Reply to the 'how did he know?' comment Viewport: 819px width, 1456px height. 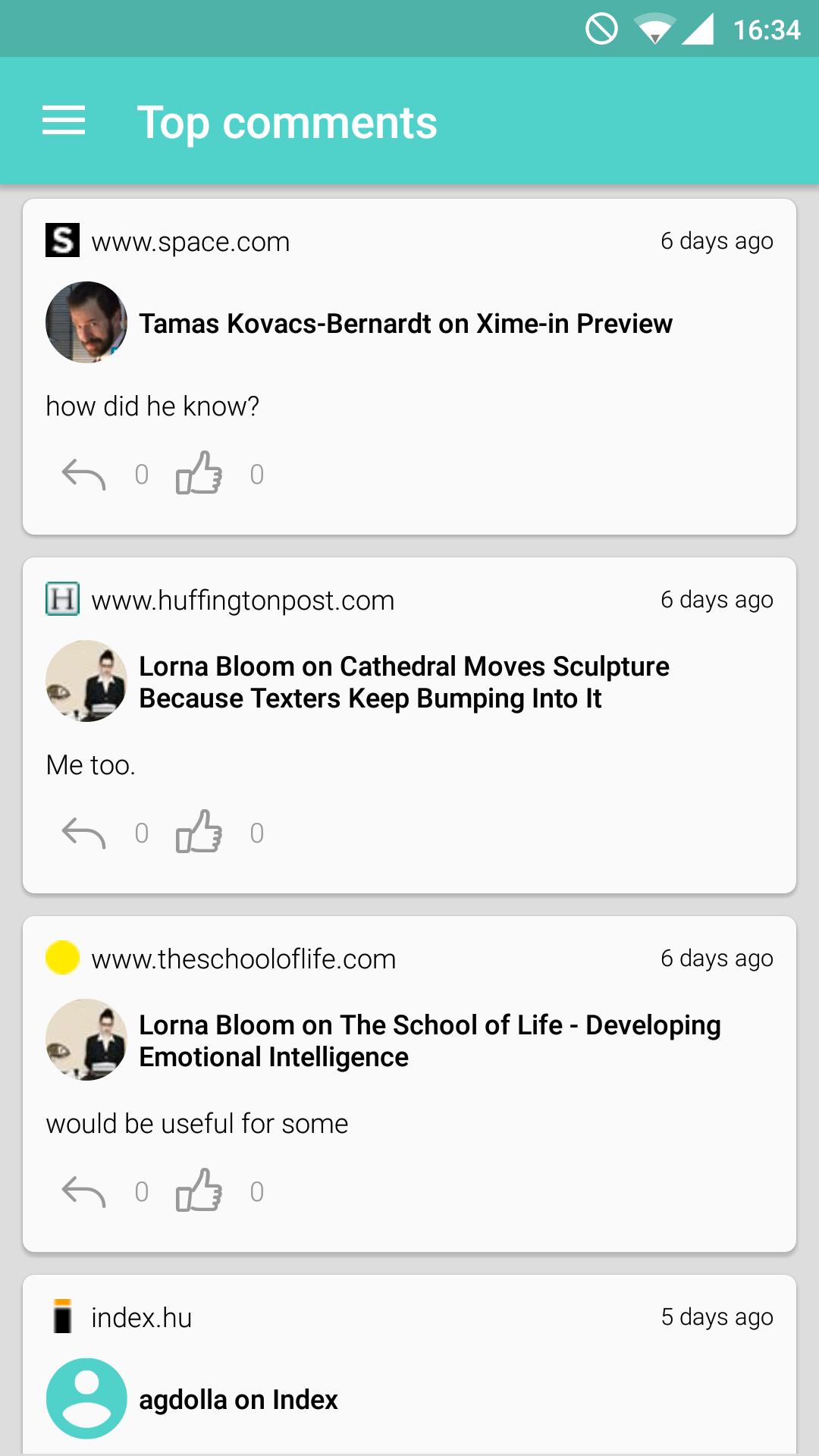click(83, 474)
